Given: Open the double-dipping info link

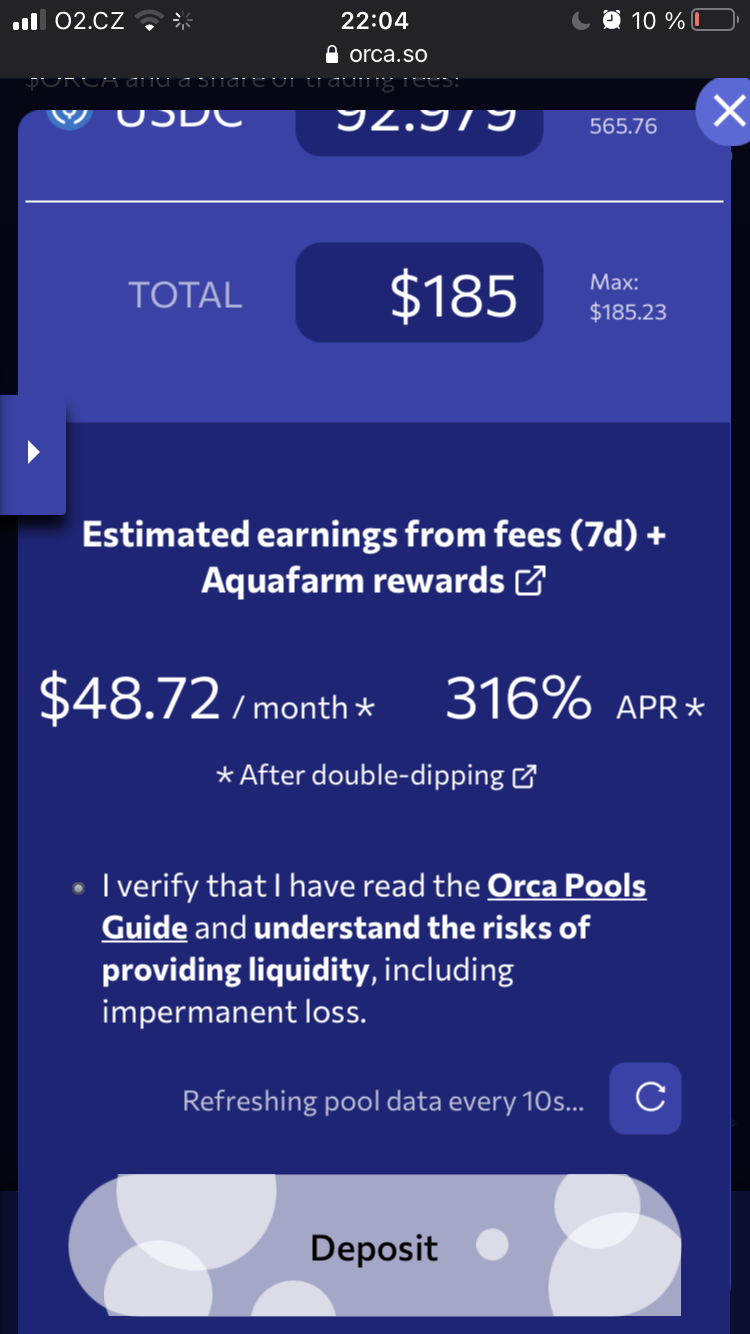Looking at the screenshot, I should click(524, 776).
